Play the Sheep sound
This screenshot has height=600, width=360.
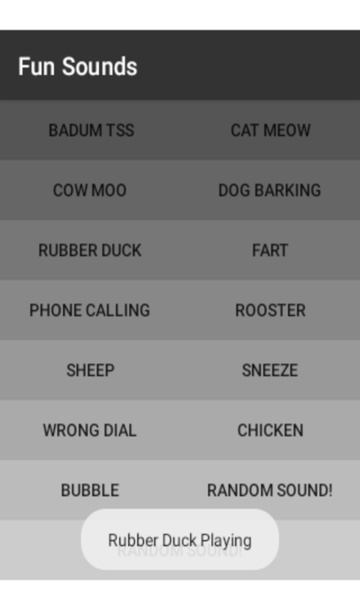pos(90,370)
